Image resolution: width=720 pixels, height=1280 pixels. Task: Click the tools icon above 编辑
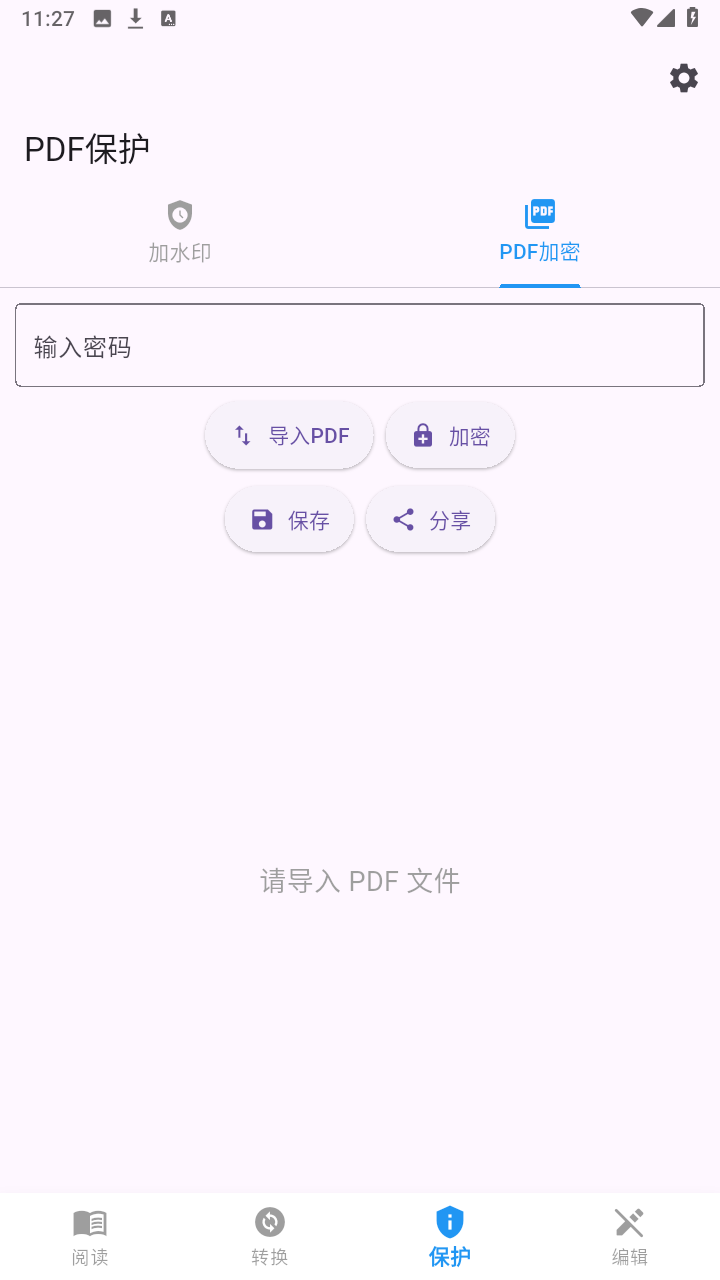tap(629, 1222)
